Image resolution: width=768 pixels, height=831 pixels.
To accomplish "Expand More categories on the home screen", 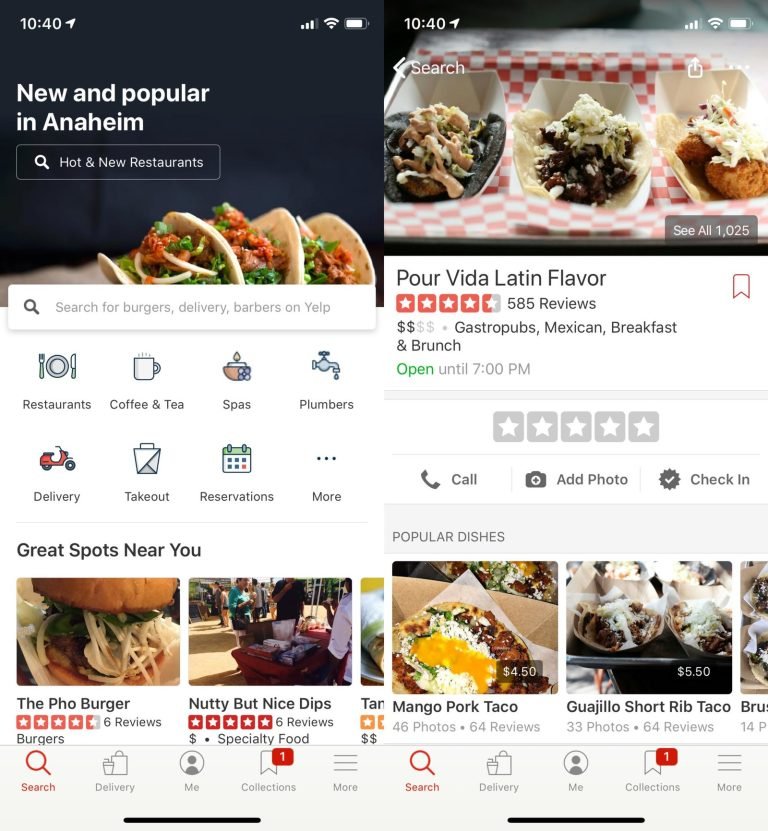I will [325, 458].
